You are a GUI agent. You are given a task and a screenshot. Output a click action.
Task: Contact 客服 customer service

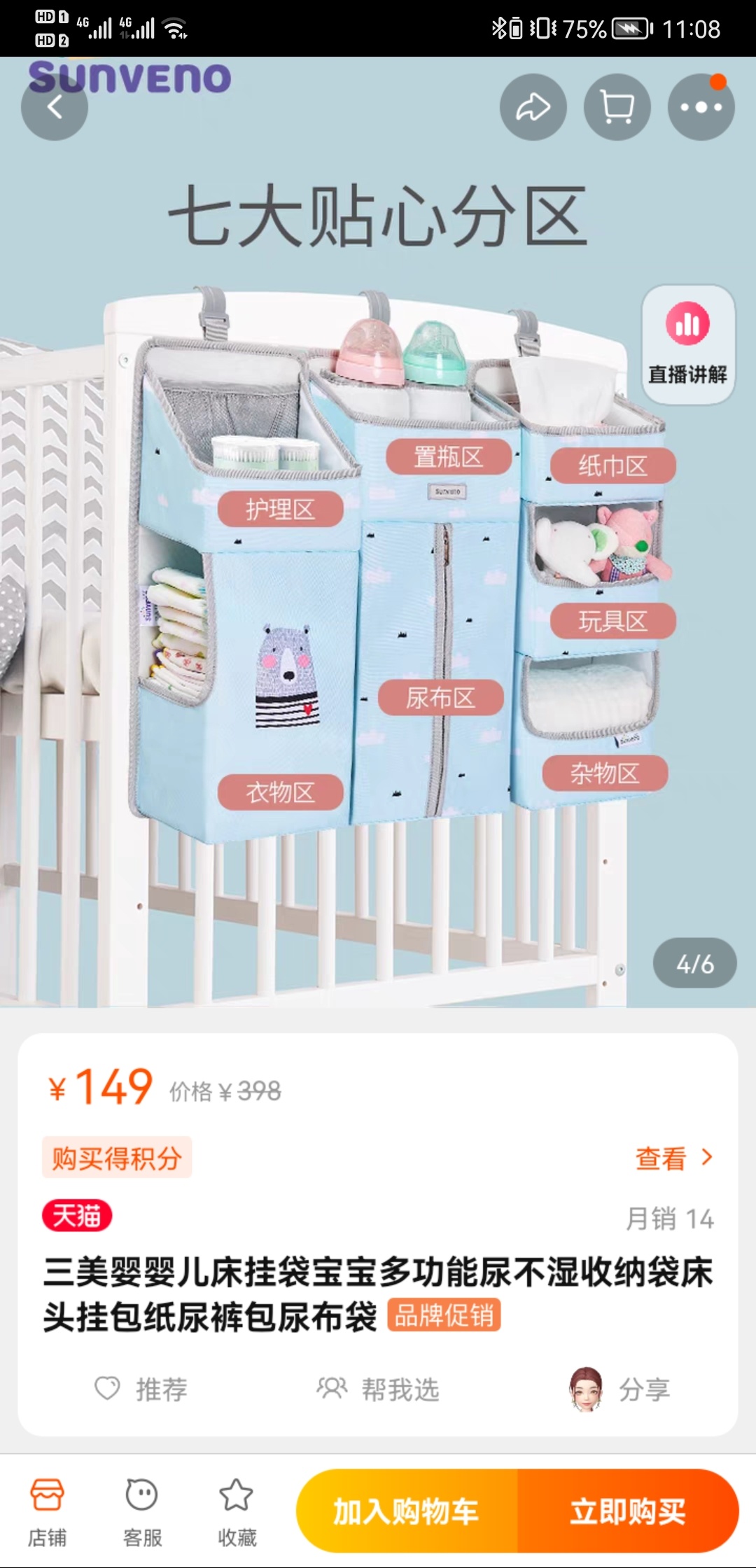pos(142,1511)
